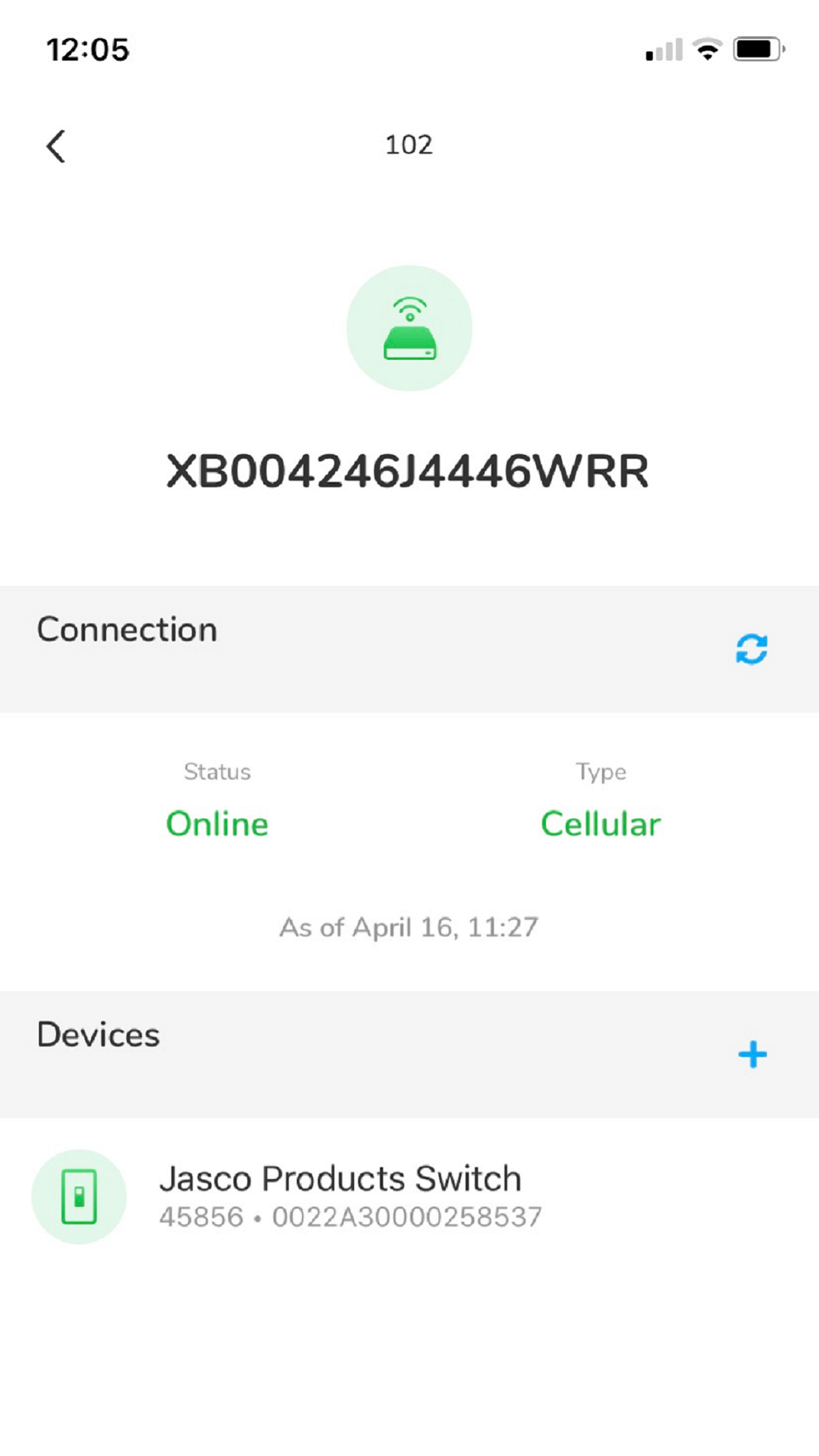Tap the hub name XB004246J4446WRR

(409, 470)
